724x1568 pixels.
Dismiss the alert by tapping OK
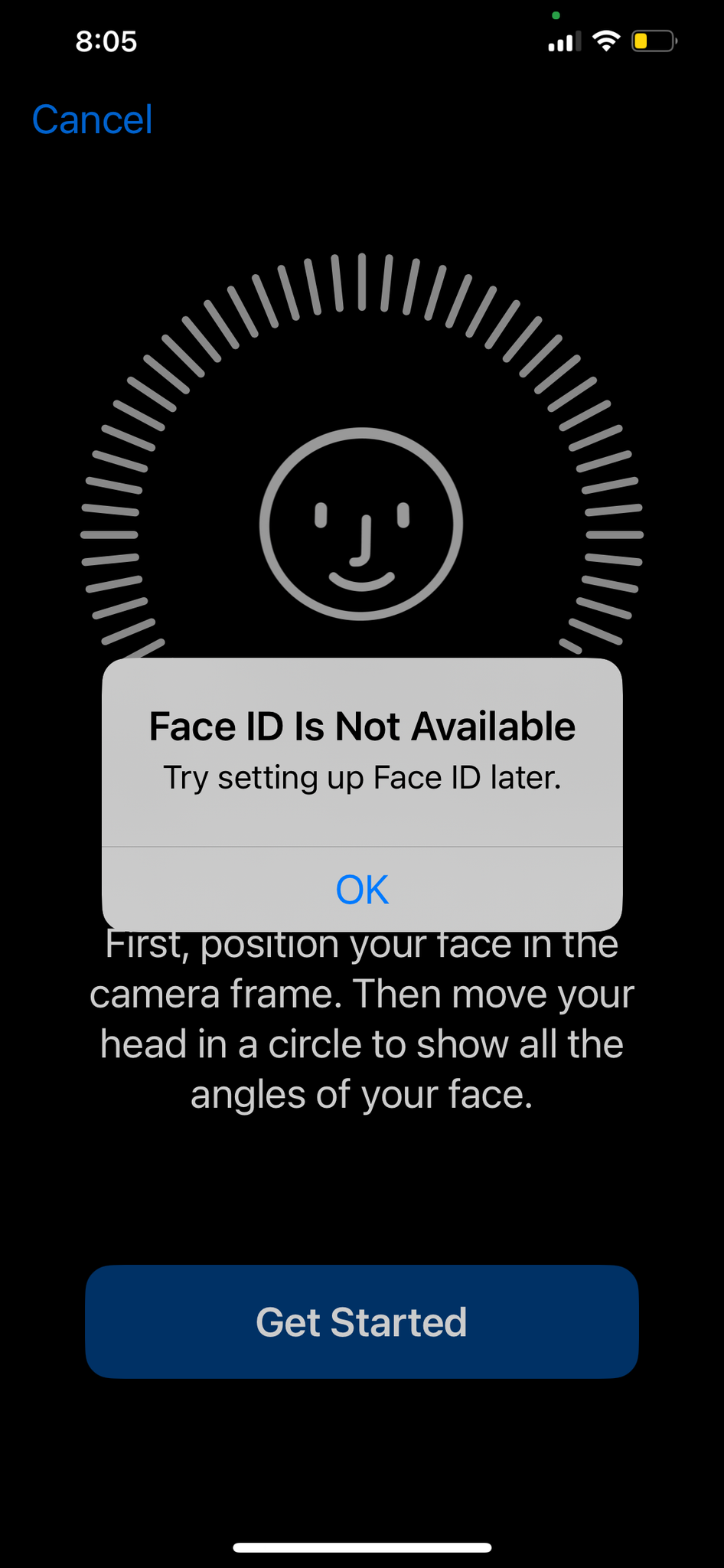(362, 889)
